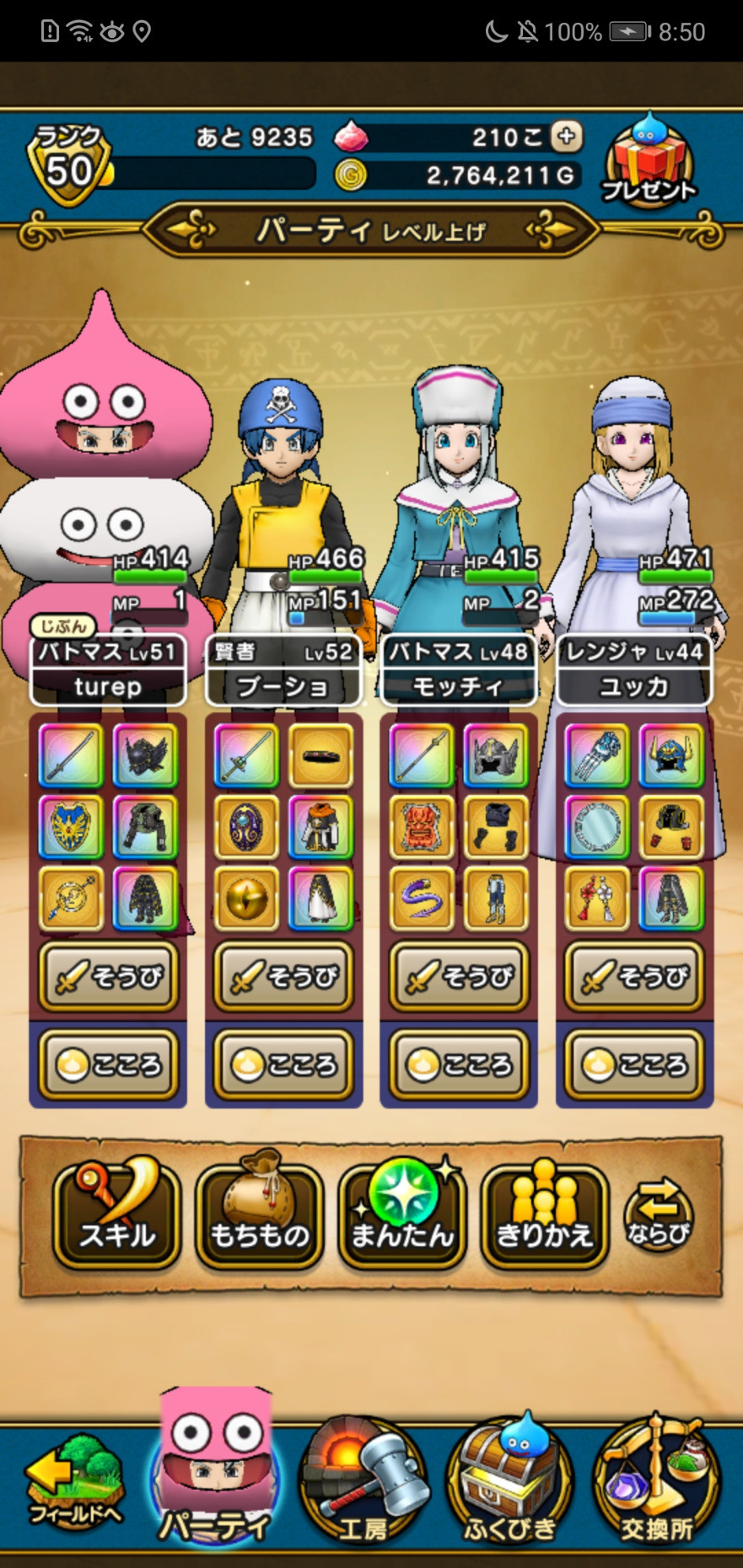Tap そうび button for モッチィ
This screenshot has height=1568, width=743.
pos(459,976)
